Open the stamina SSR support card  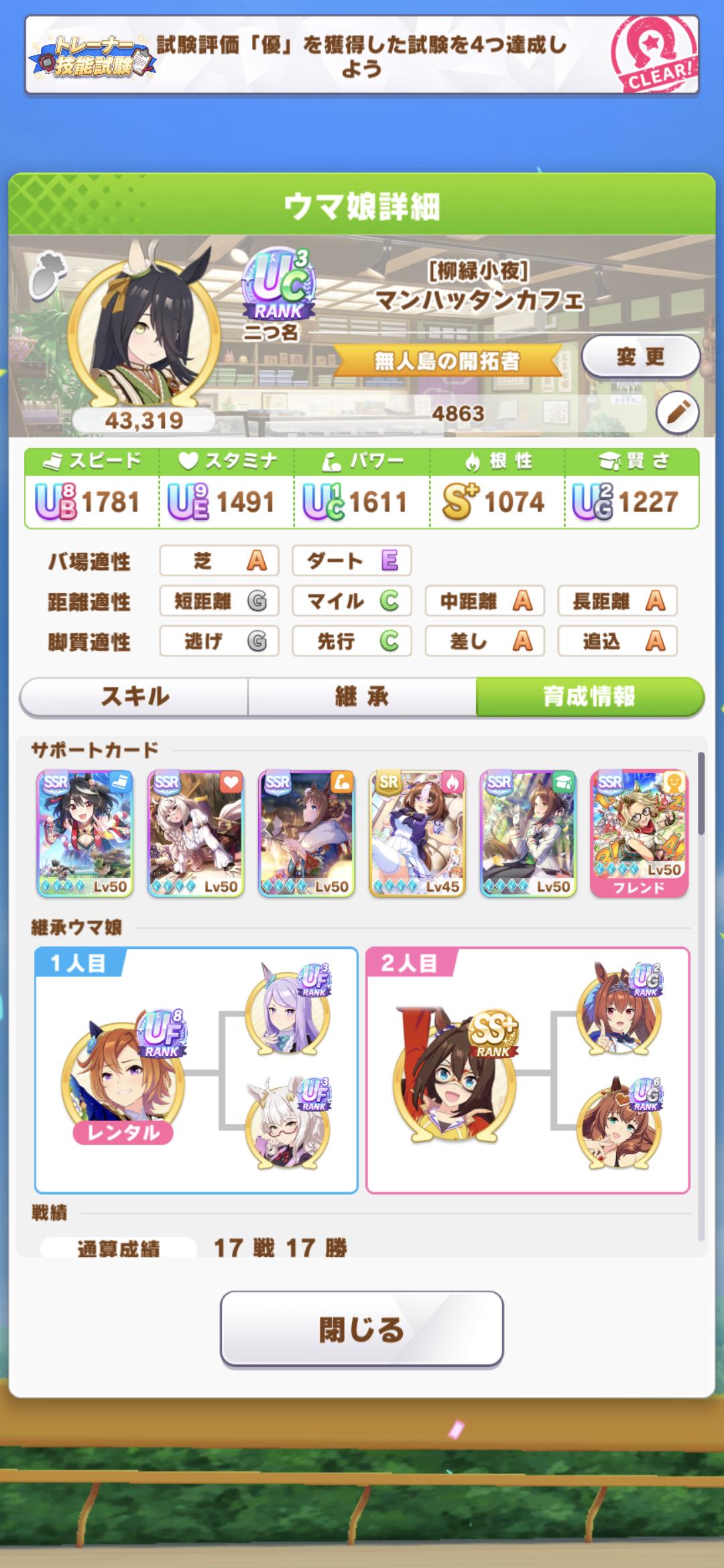[196, 833]
